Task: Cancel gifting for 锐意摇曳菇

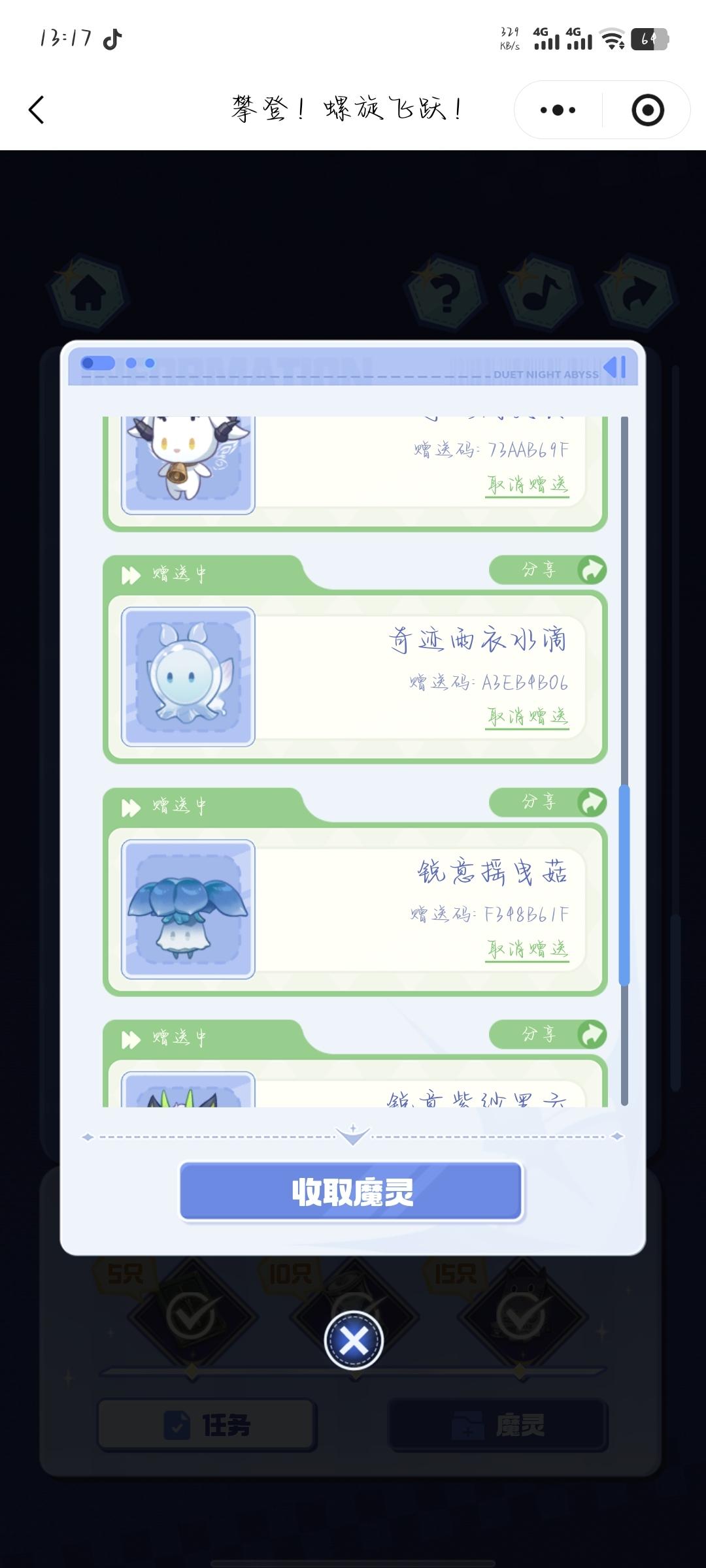Action: click(x=527, y=949)
